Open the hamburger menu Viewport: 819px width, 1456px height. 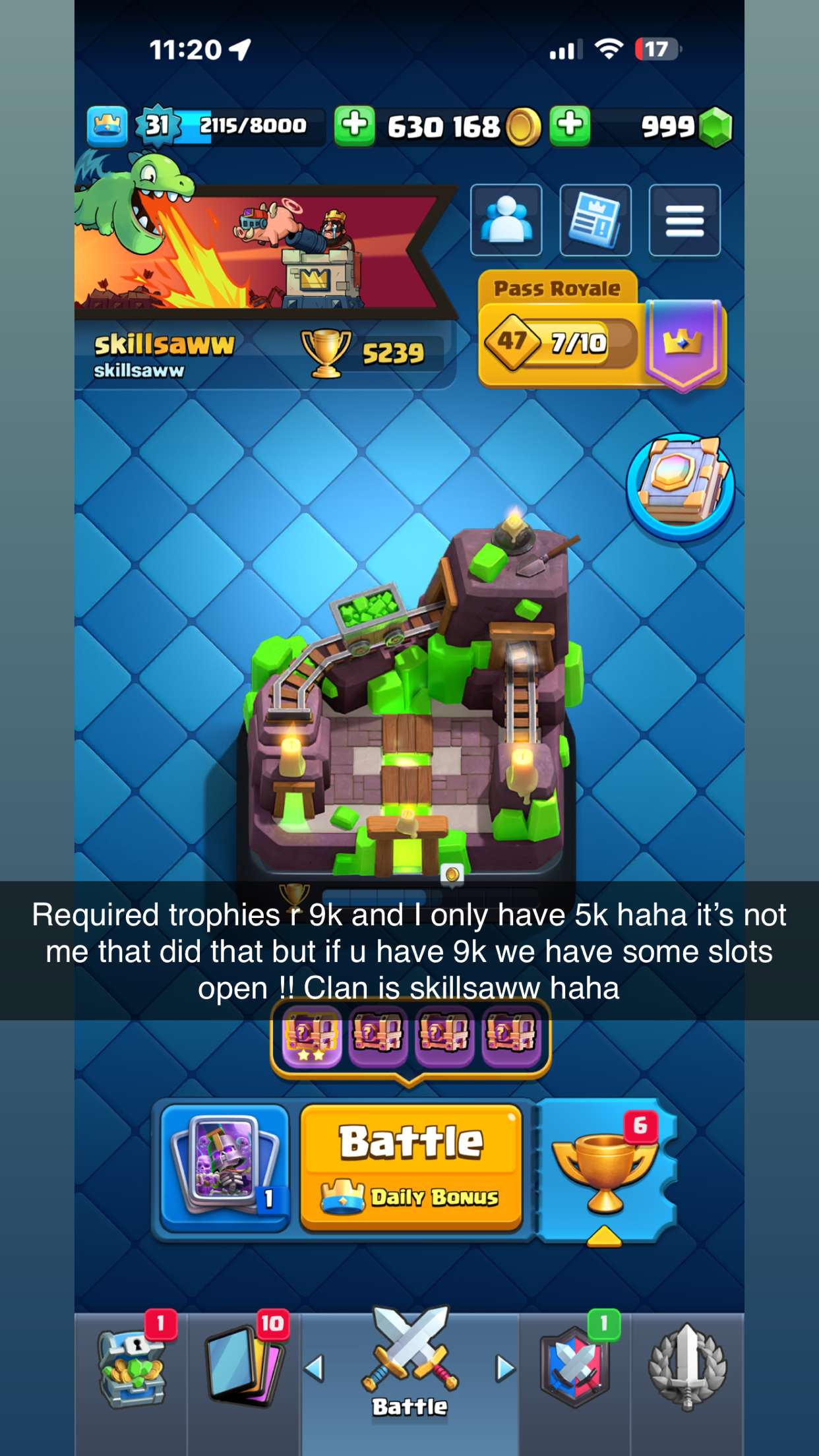point(684,220)
